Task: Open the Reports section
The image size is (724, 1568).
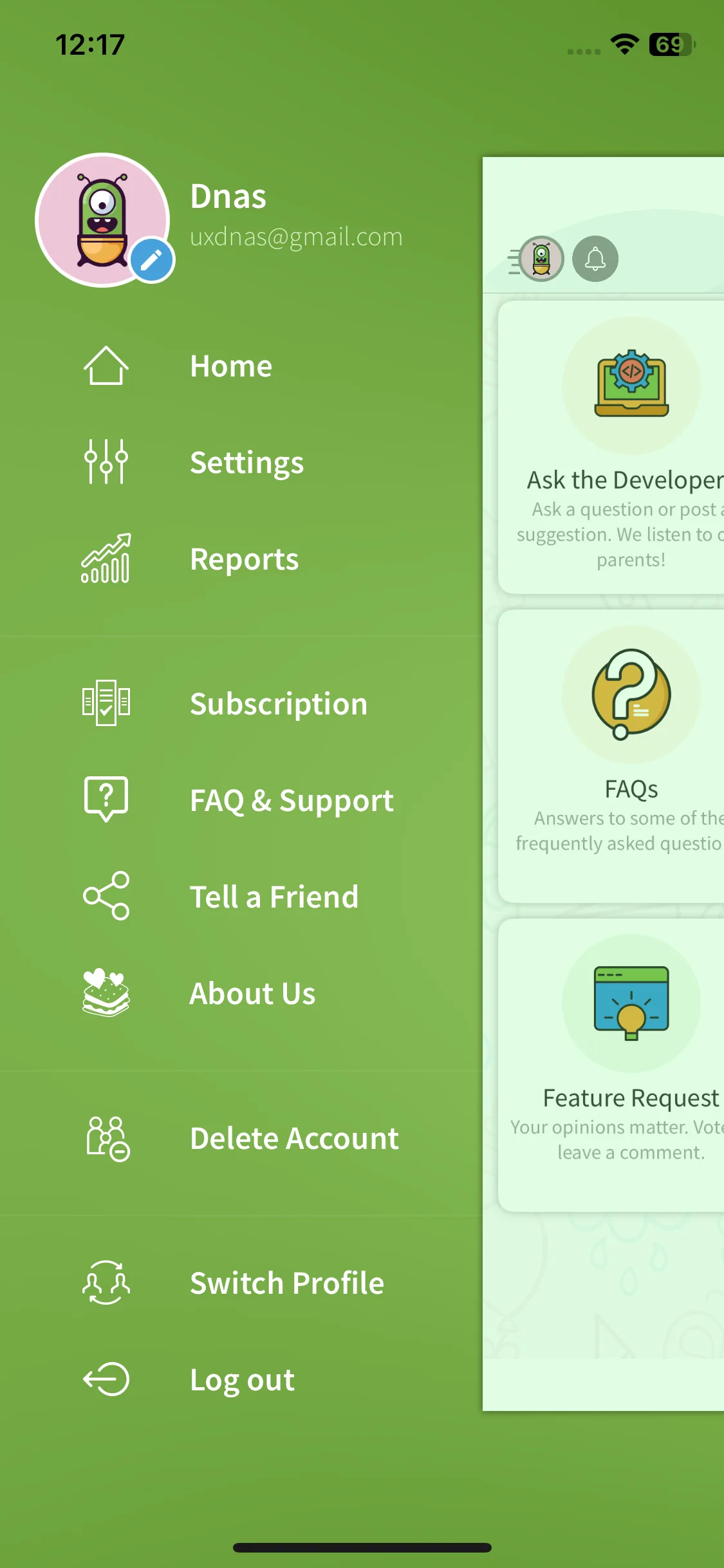Action: coord(244,559)
